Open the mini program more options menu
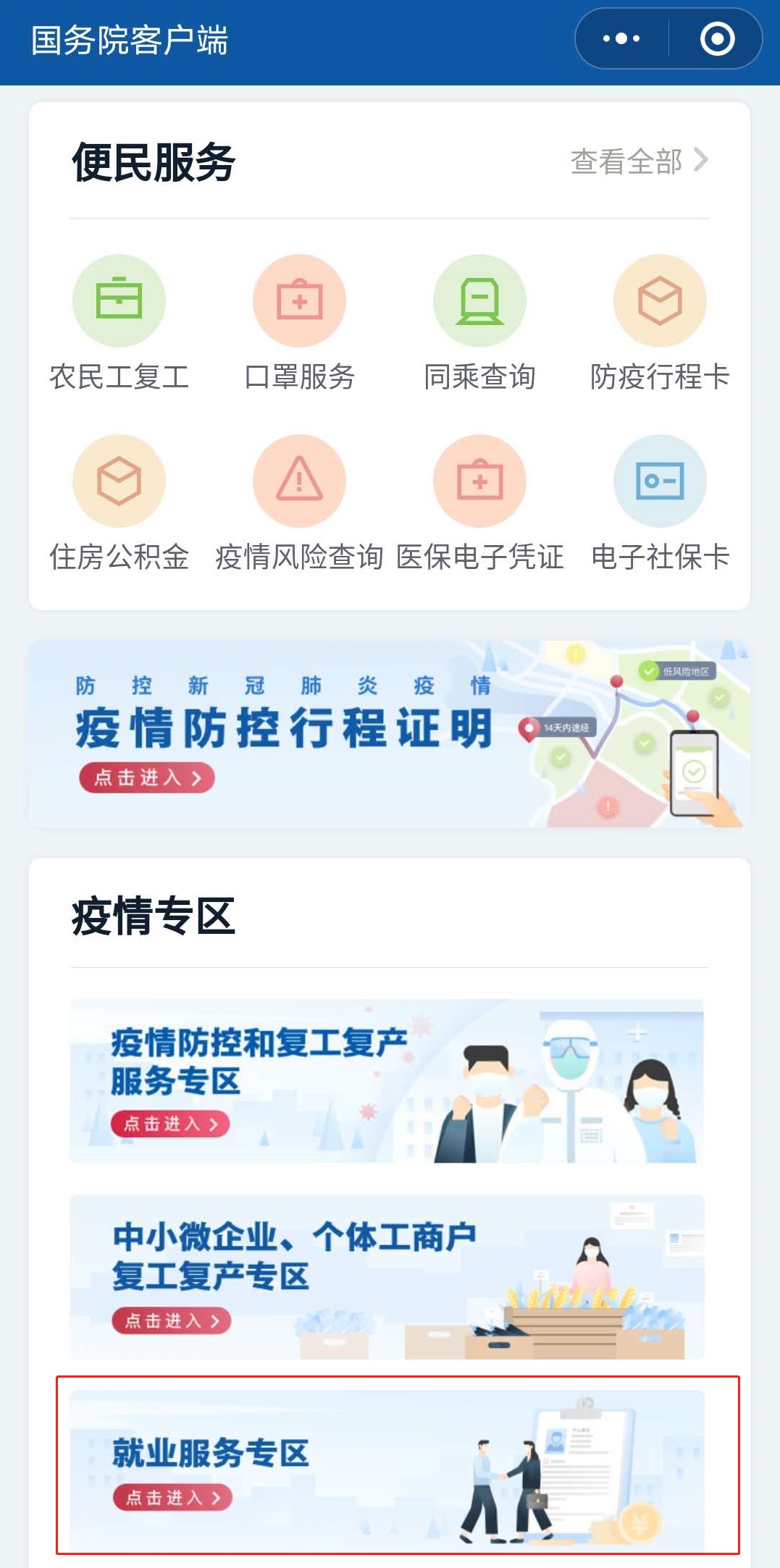This screenshot has width=780, height=1568. 621,39
